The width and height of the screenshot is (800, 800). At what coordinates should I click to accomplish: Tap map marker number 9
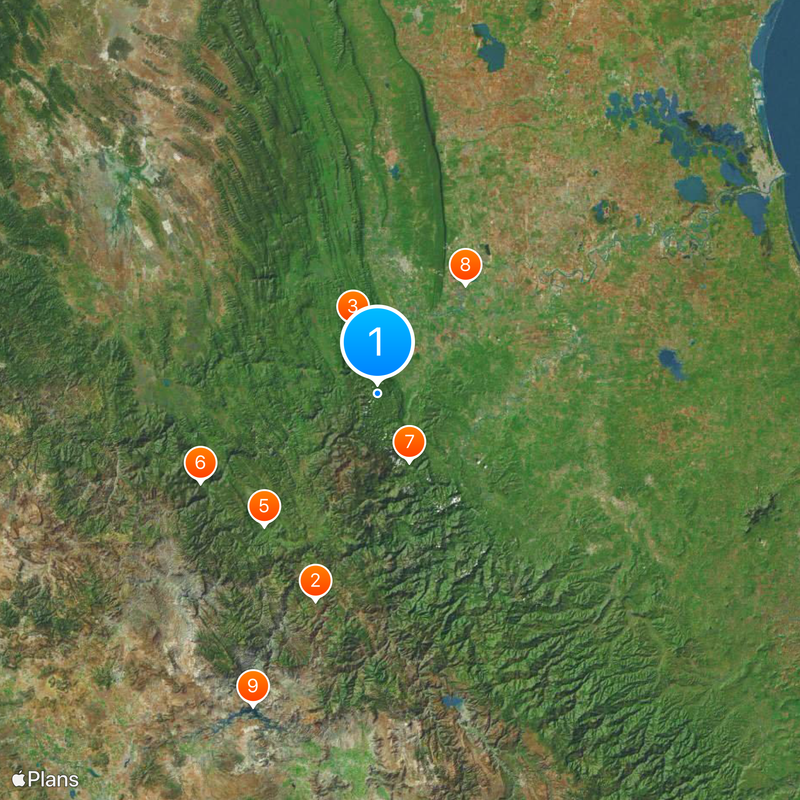coord(253,686)
